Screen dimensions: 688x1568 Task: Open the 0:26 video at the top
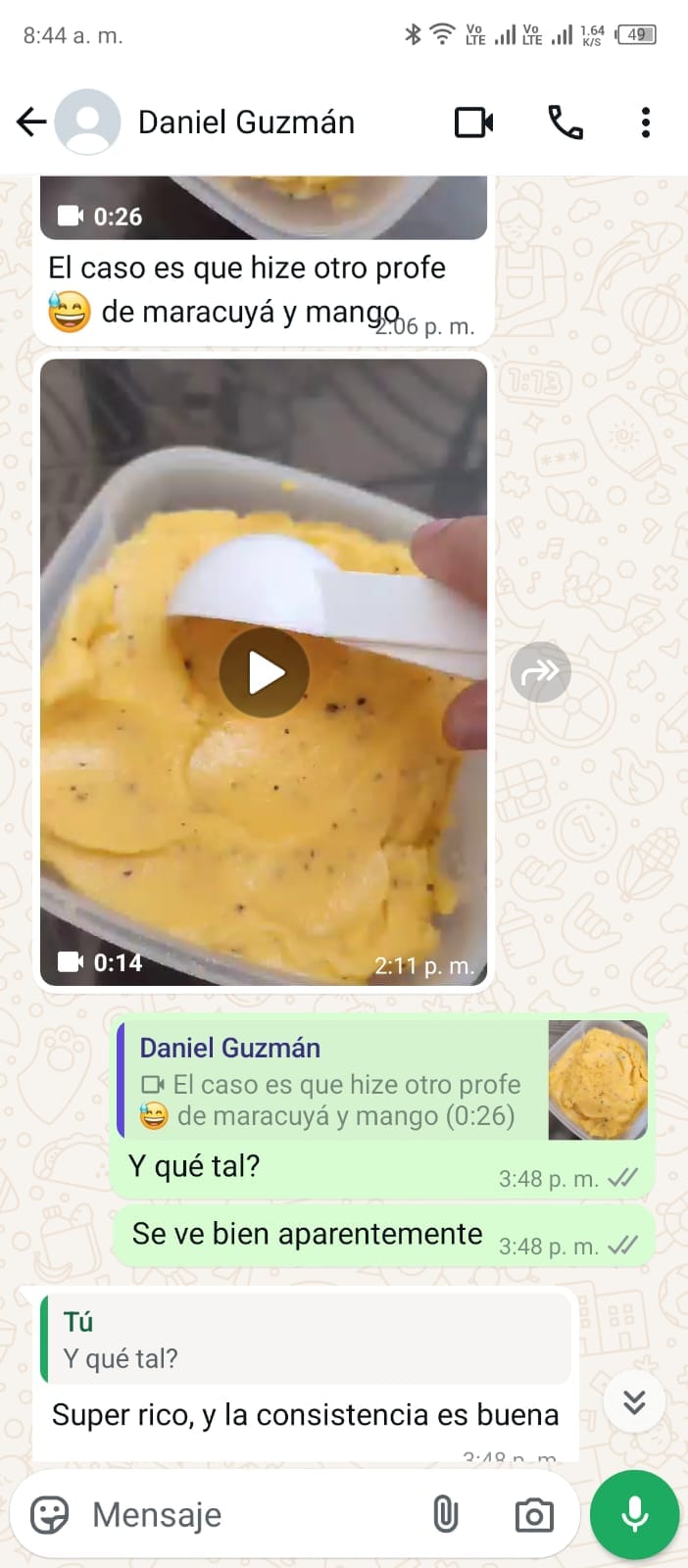coord(264,208)
